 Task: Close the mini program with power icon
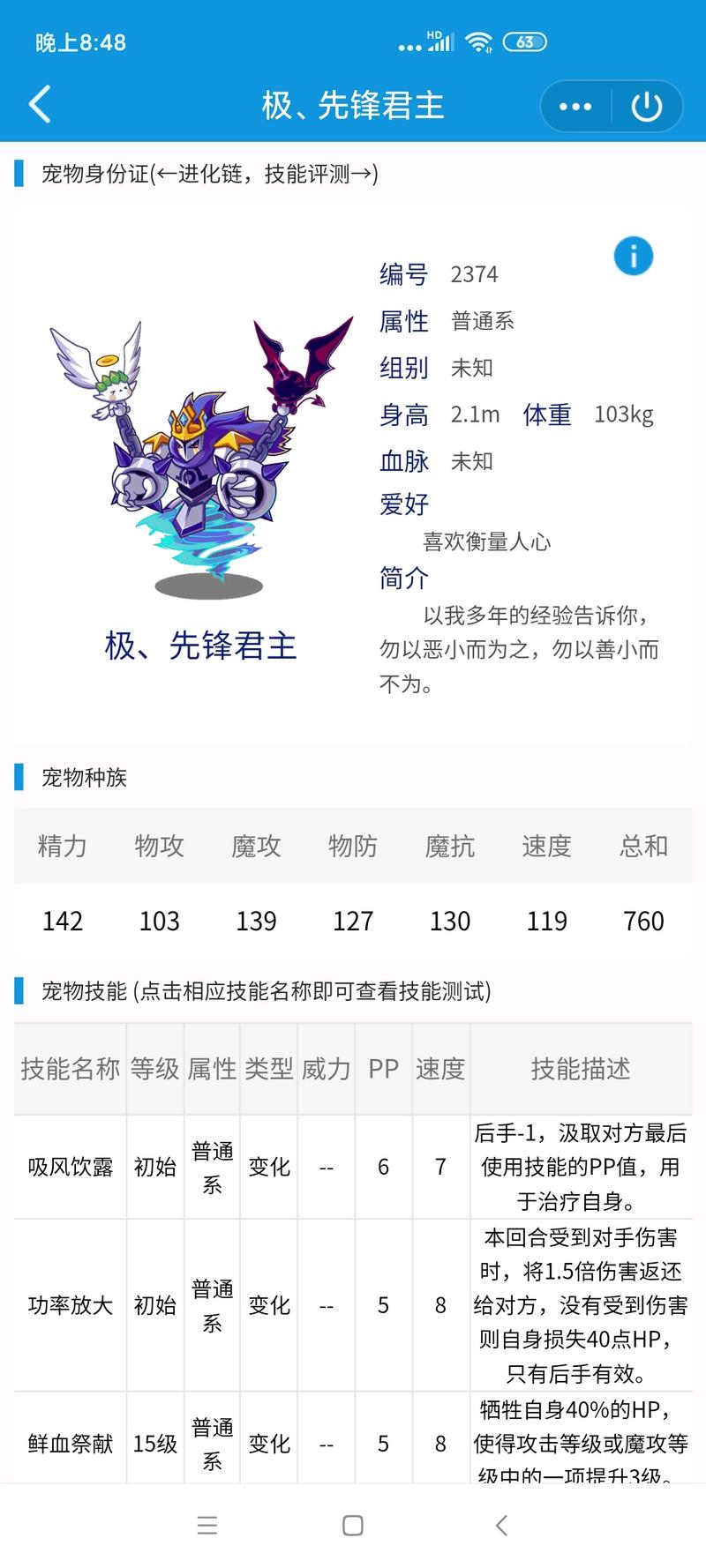coord(647,107)
